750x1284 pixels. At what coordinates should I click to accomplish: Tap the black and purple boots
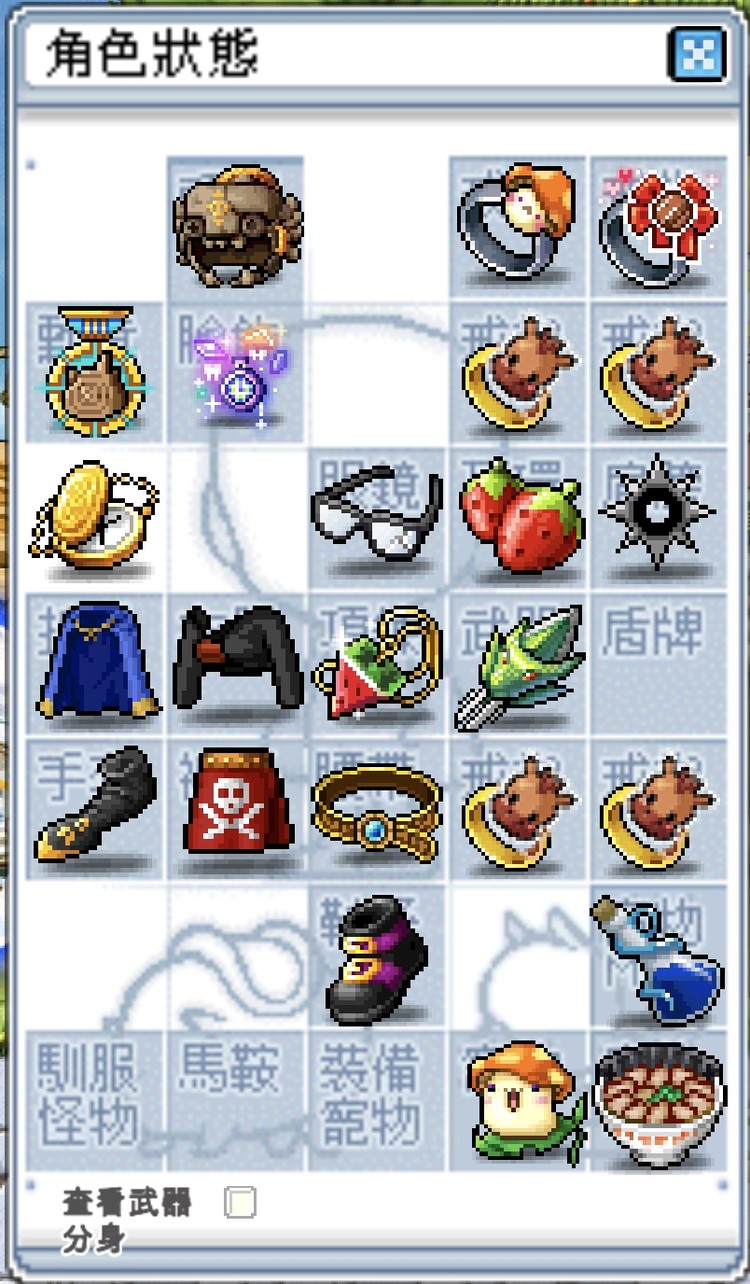(x=376, y=957)
